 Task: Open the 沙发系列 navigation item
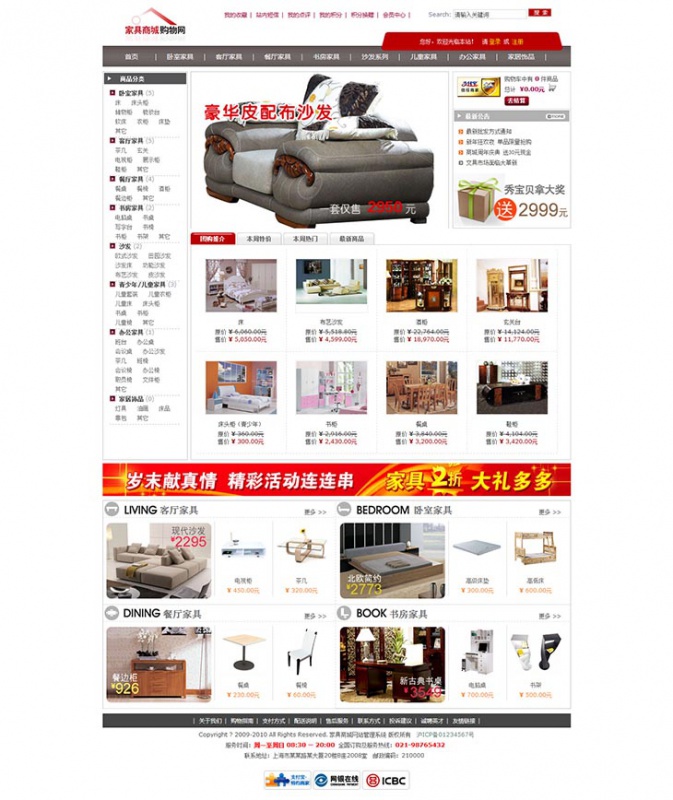(x=375, y=57)
